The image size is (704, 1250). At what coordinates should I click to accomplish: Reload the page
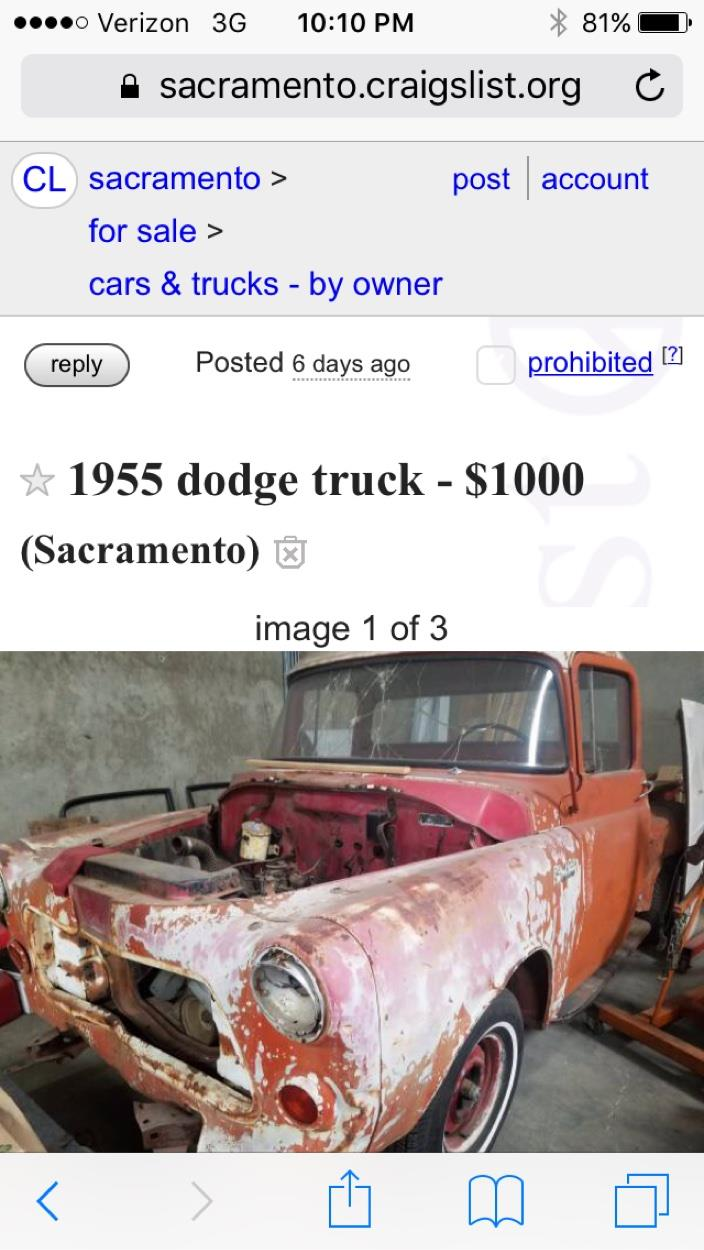tap(650, 87)
